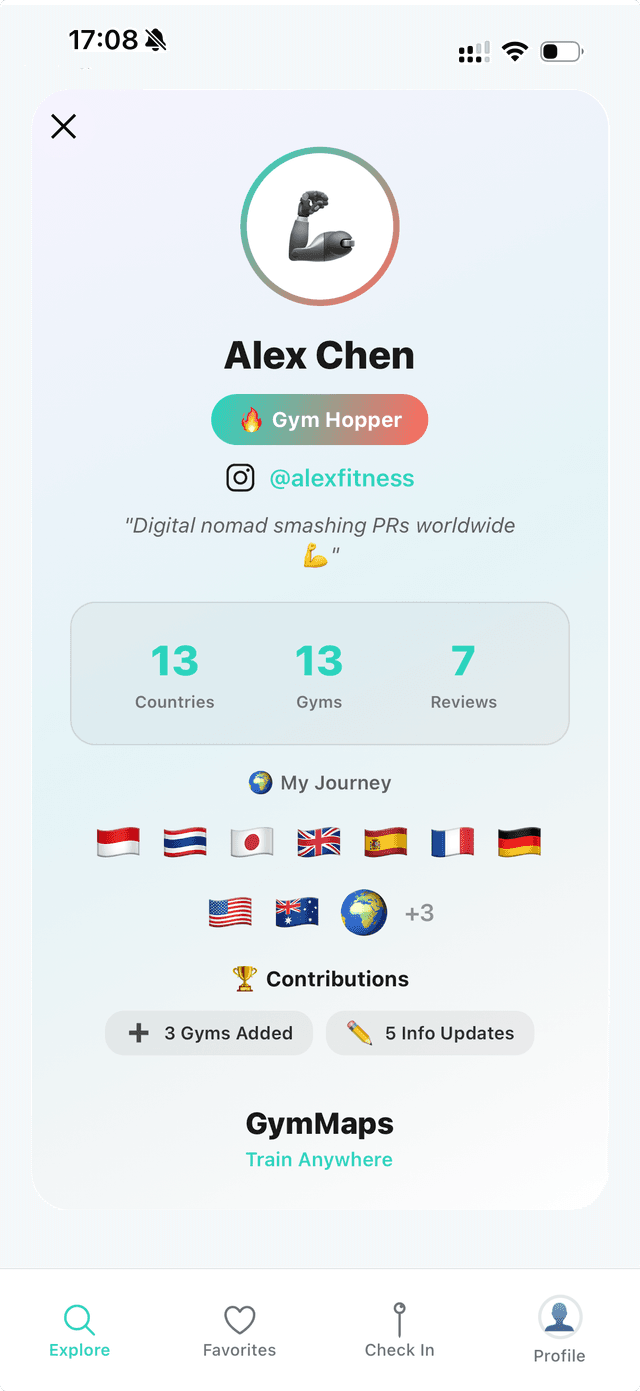The height and width of the screenshot is (1391, 640).
Task: Switch to the Explore tab
Action: pyautogui.click(x=80, y=1331)
